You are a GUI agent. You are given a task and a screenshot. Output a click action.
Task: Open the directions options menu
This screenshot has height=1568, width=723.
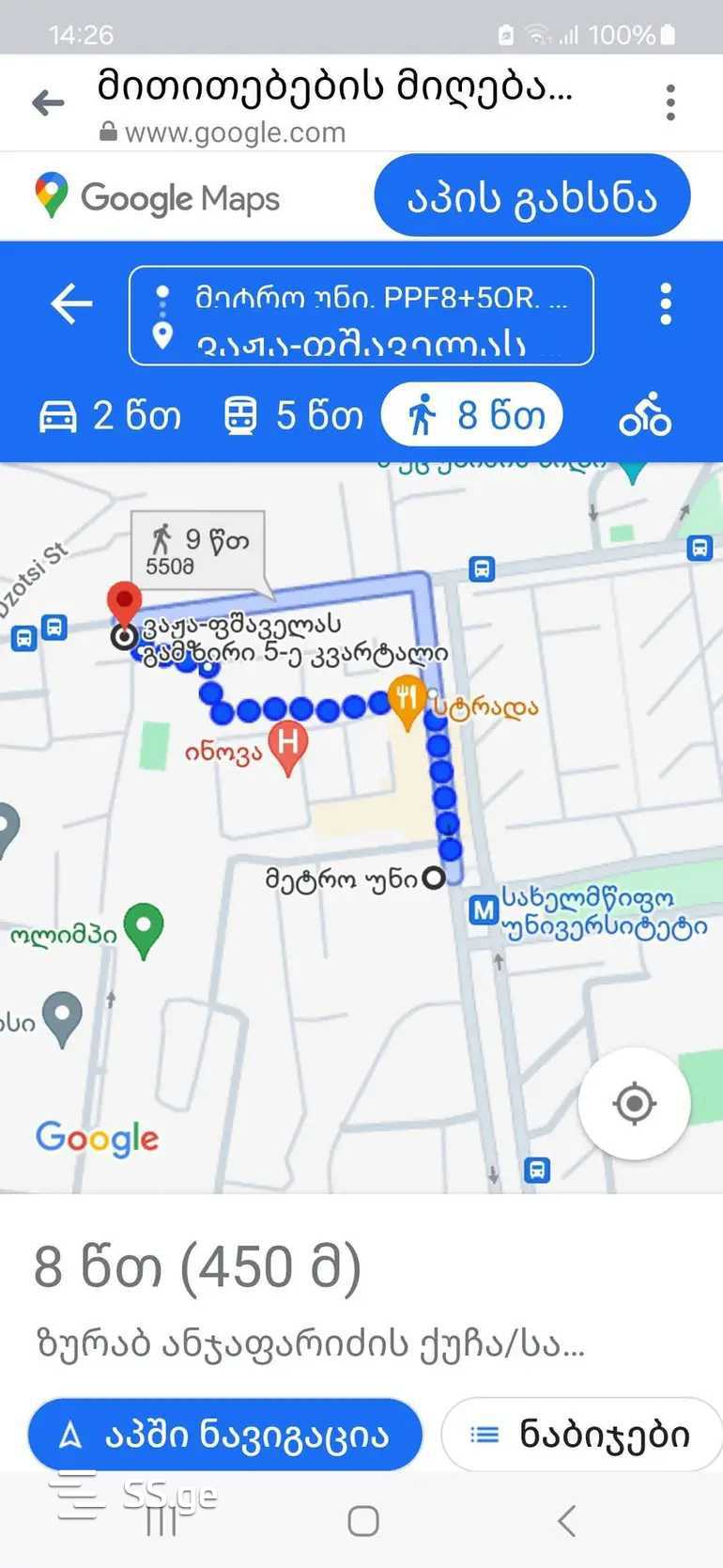click(666, 304)
